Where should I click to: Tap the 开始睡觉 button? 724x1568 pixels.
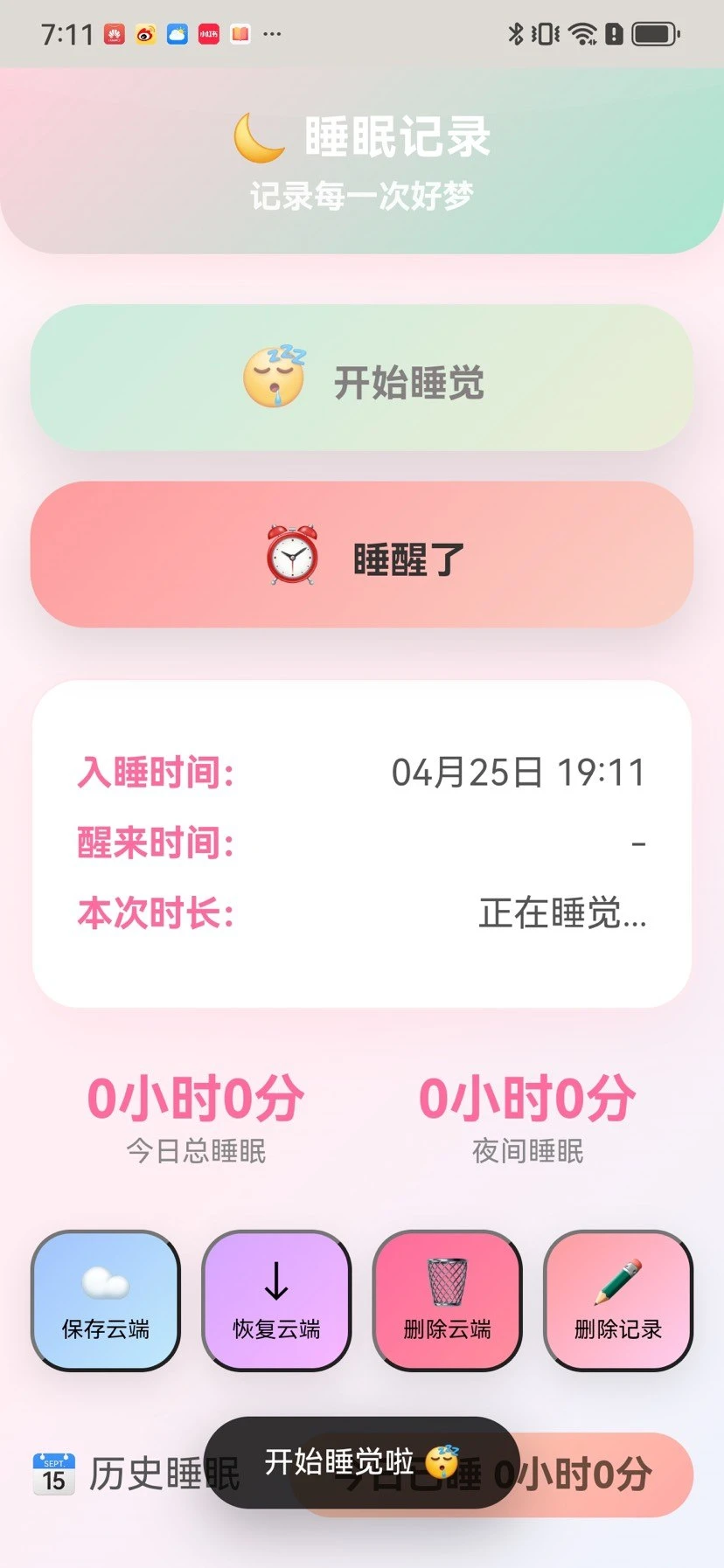click(x=362, y=378)
